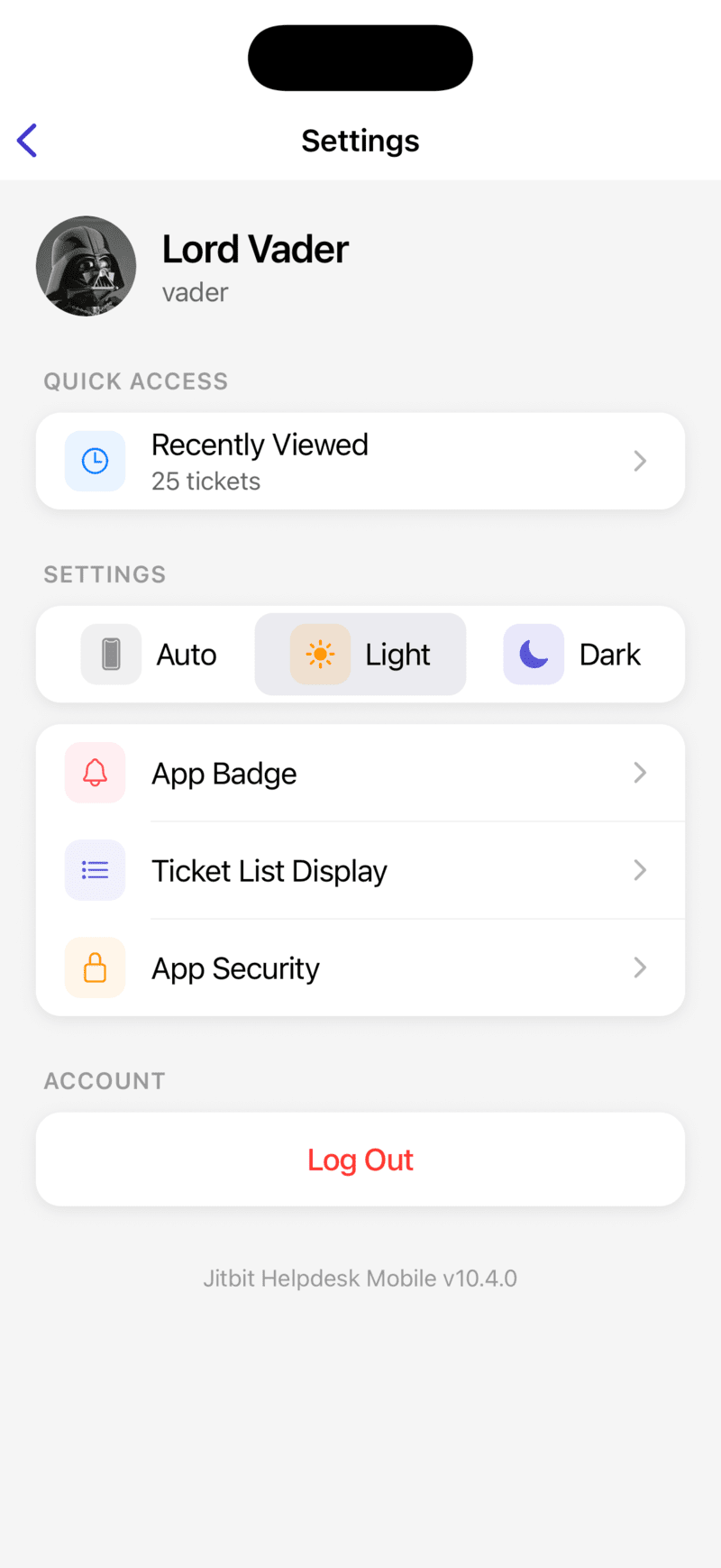Open the App Badge settings row

(360, 773)
